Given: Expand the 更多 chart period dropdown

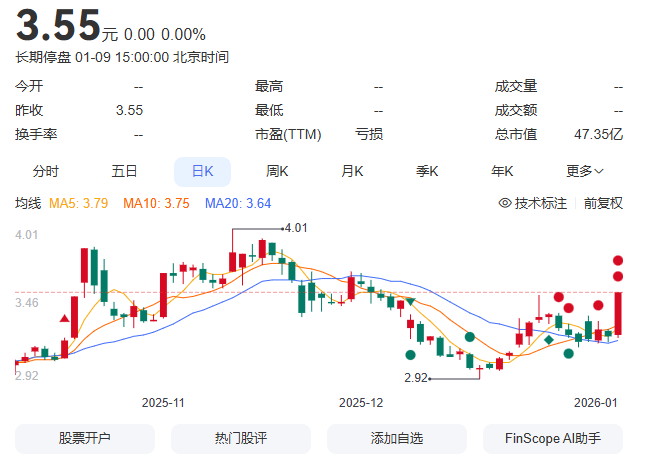Looking at the screenshot, I should click(584, 171).
